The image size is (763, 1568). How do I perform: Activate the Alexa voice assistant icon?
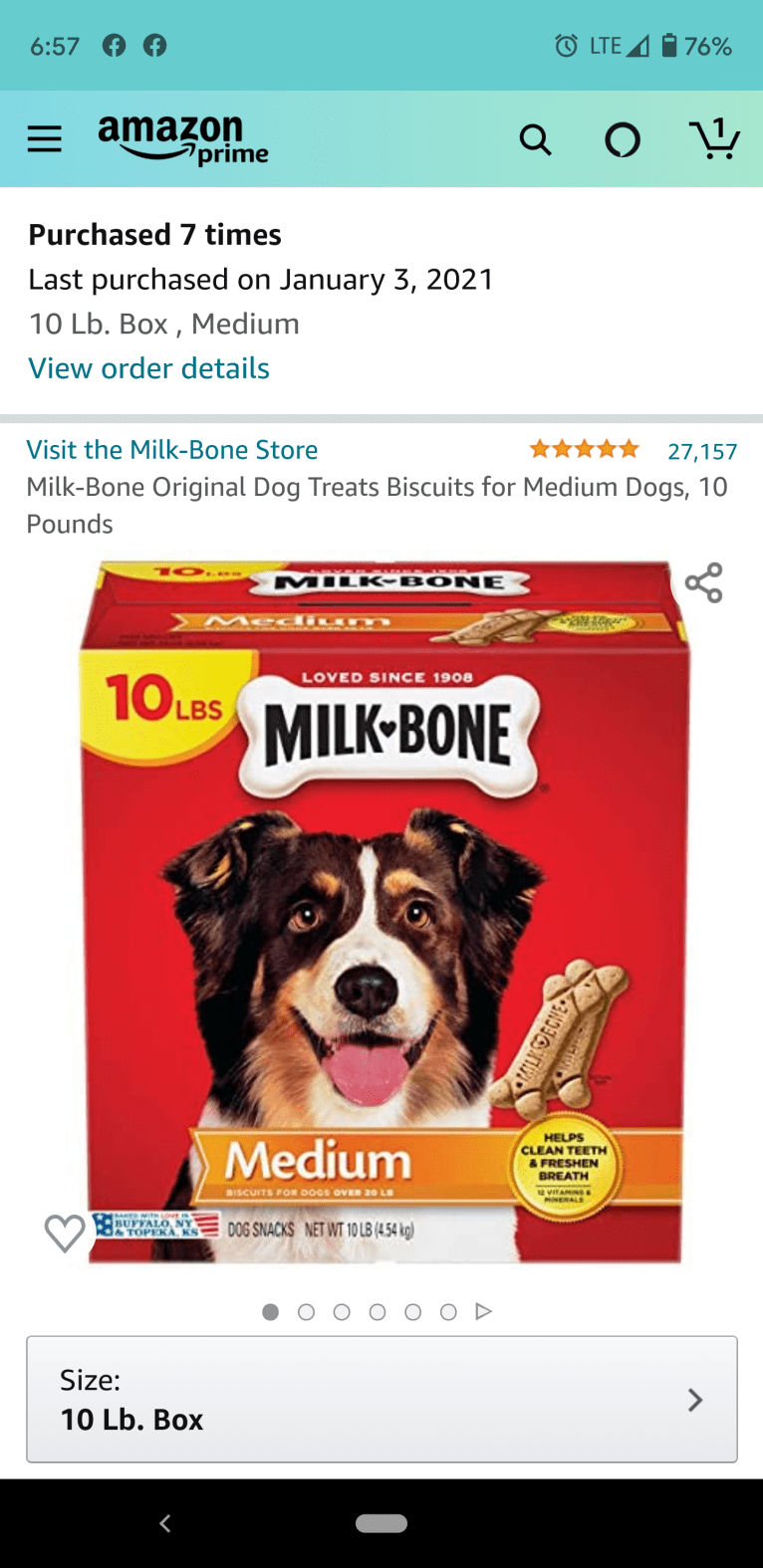tap(623, 140)
